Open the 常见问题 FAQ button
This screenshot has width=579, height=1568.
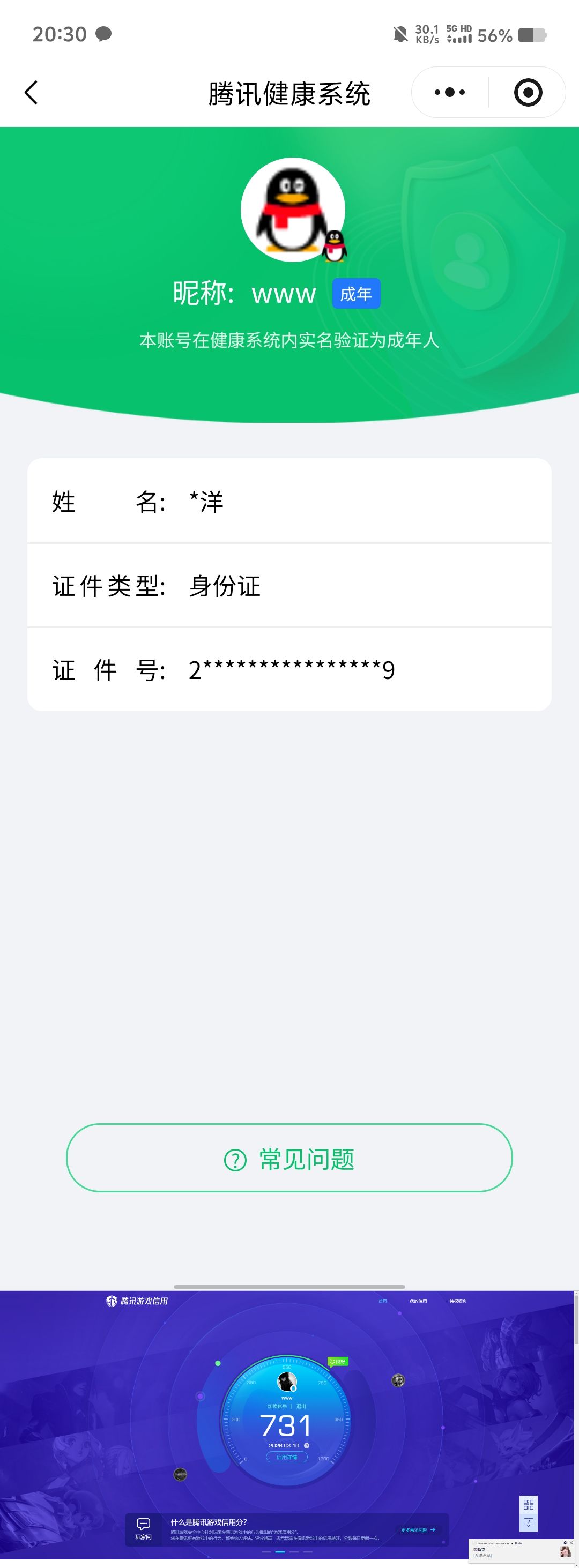click(289, 1158)
